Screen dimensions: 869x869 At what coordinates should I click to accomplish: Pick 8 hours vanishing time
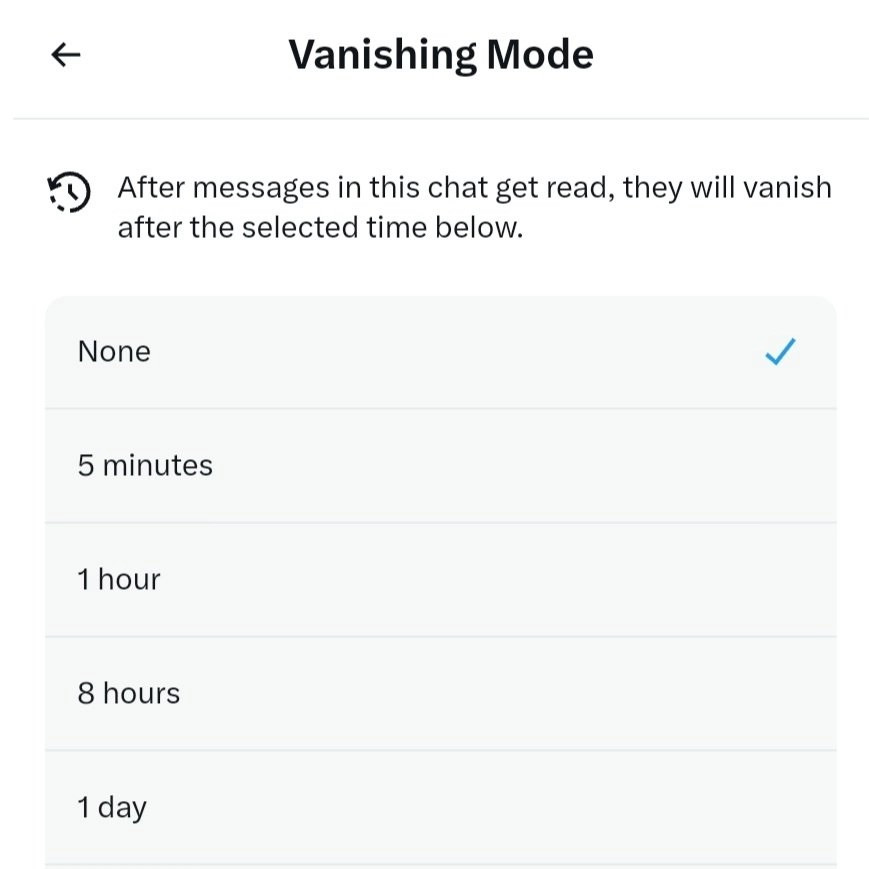coord(440,694)
